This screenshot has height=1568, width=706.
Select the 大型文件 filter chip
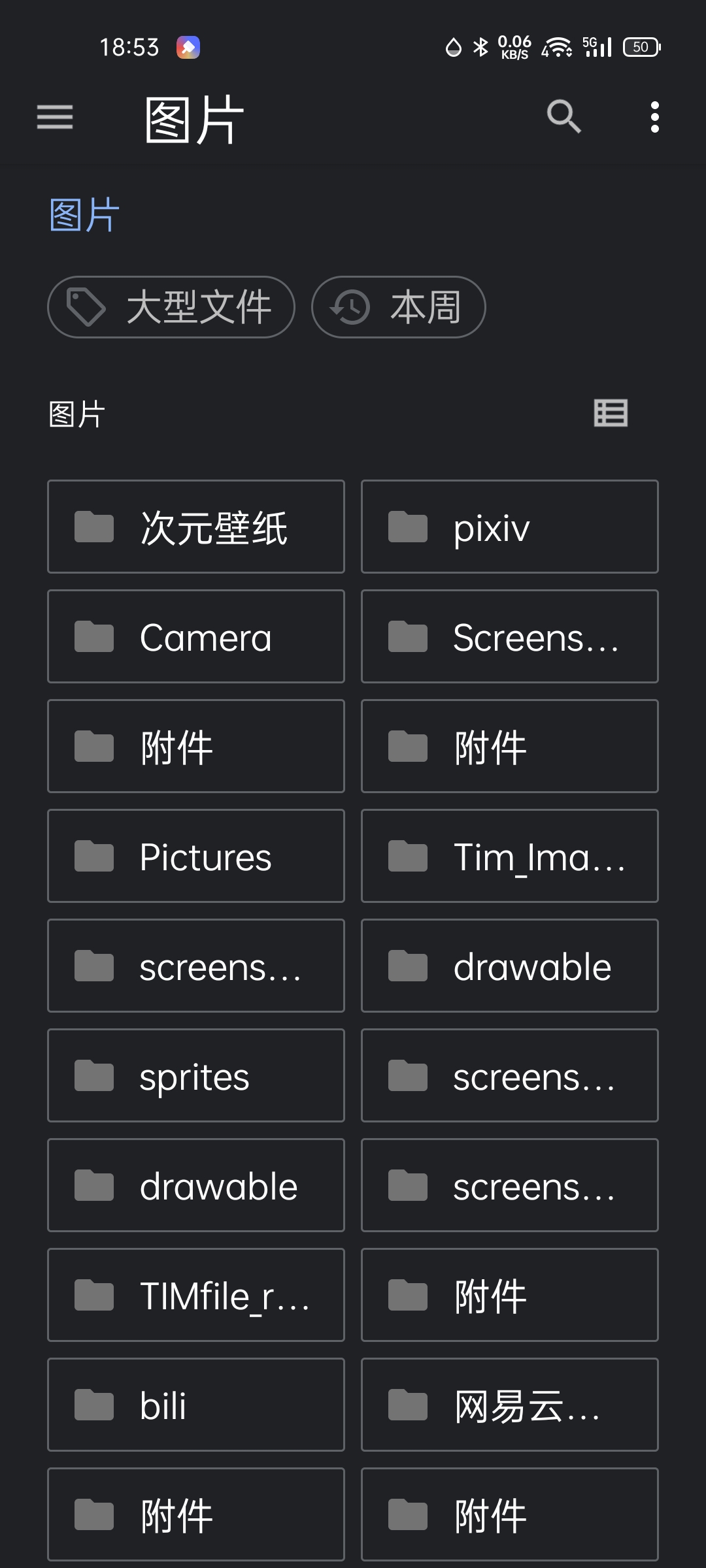[x=171, y=307]
